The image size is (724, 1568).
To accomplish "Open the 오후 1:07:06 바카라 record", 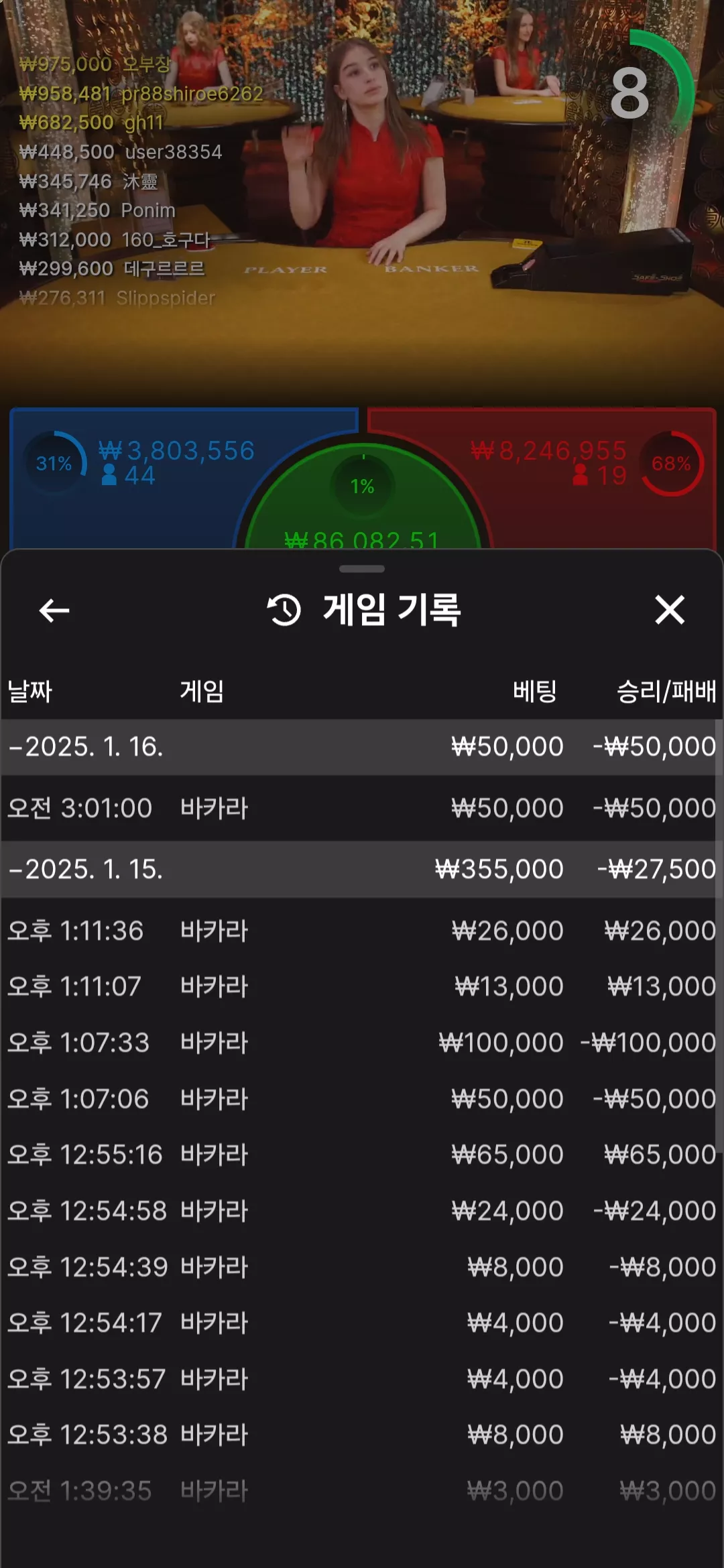I will tap(359, 1099).
